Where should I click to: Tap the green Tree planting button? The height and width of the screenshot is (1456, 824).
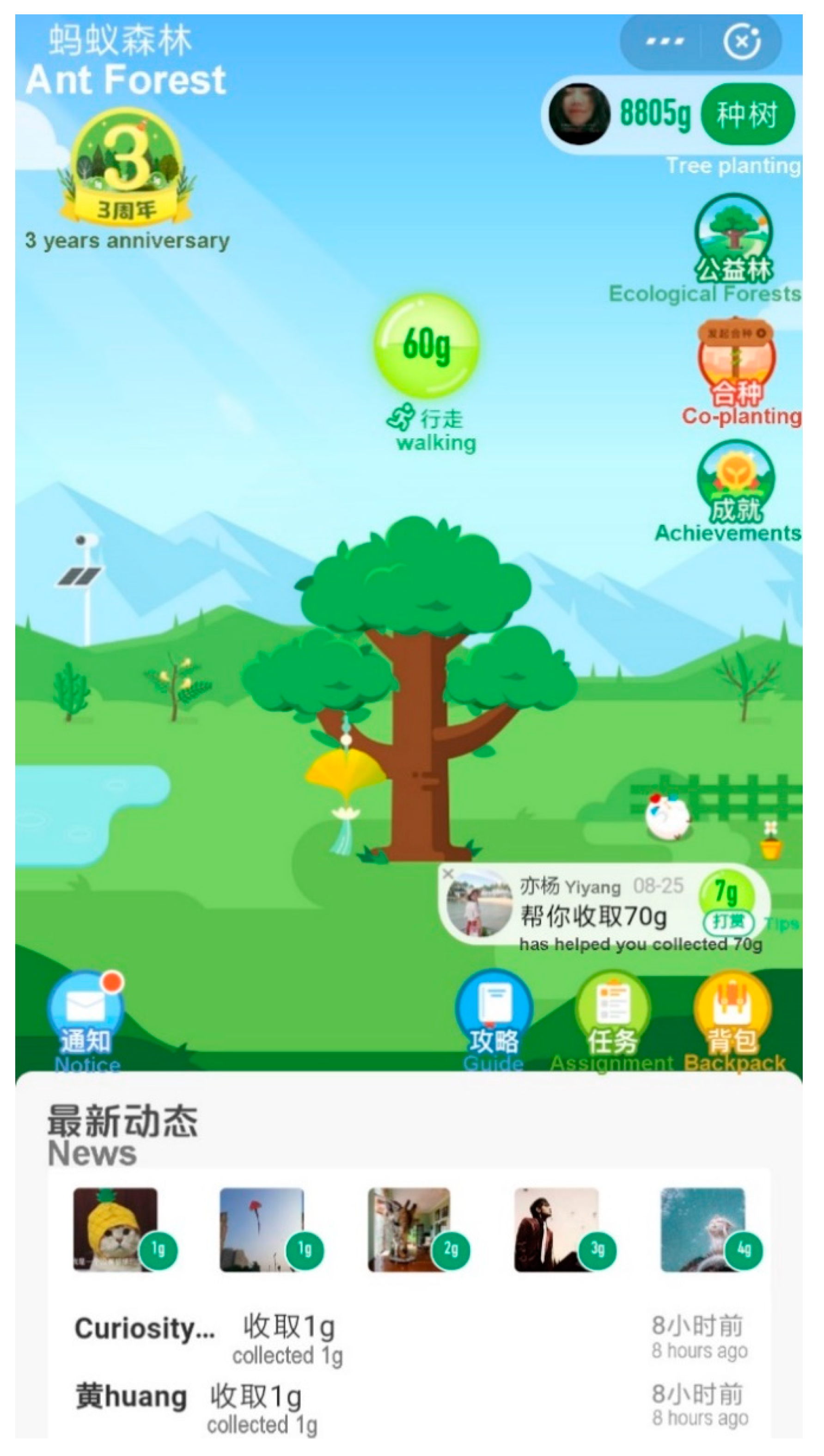pyautogui.click(x=747, y=114)
